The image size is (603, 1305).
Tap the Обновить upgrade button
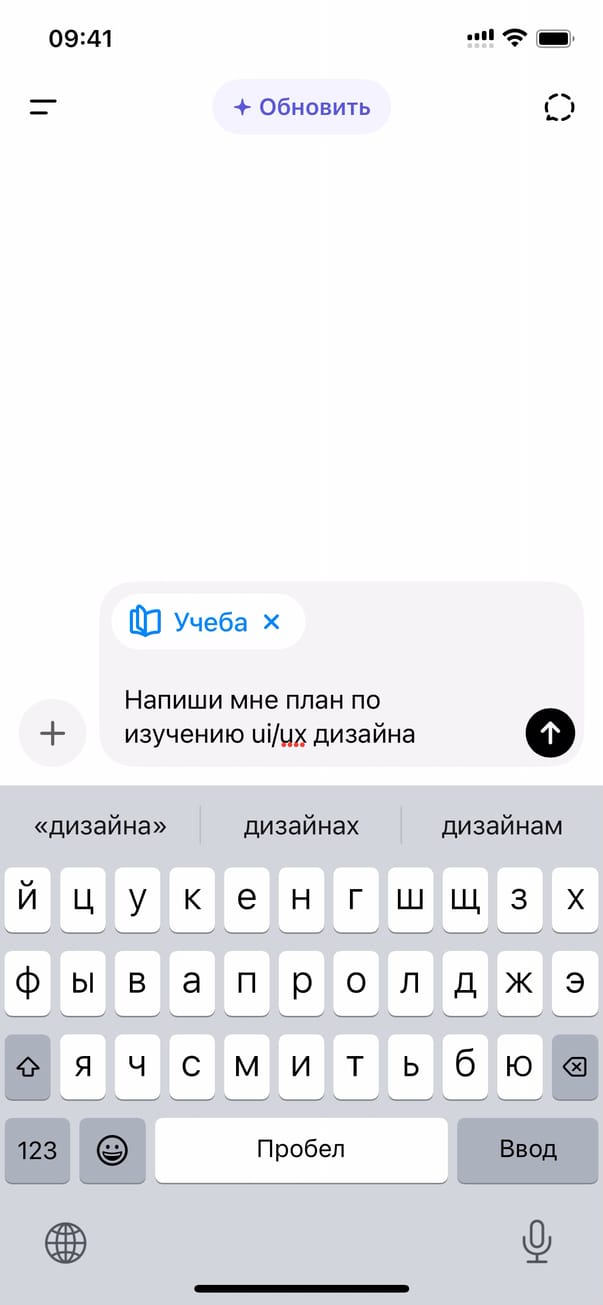(301, 107)
